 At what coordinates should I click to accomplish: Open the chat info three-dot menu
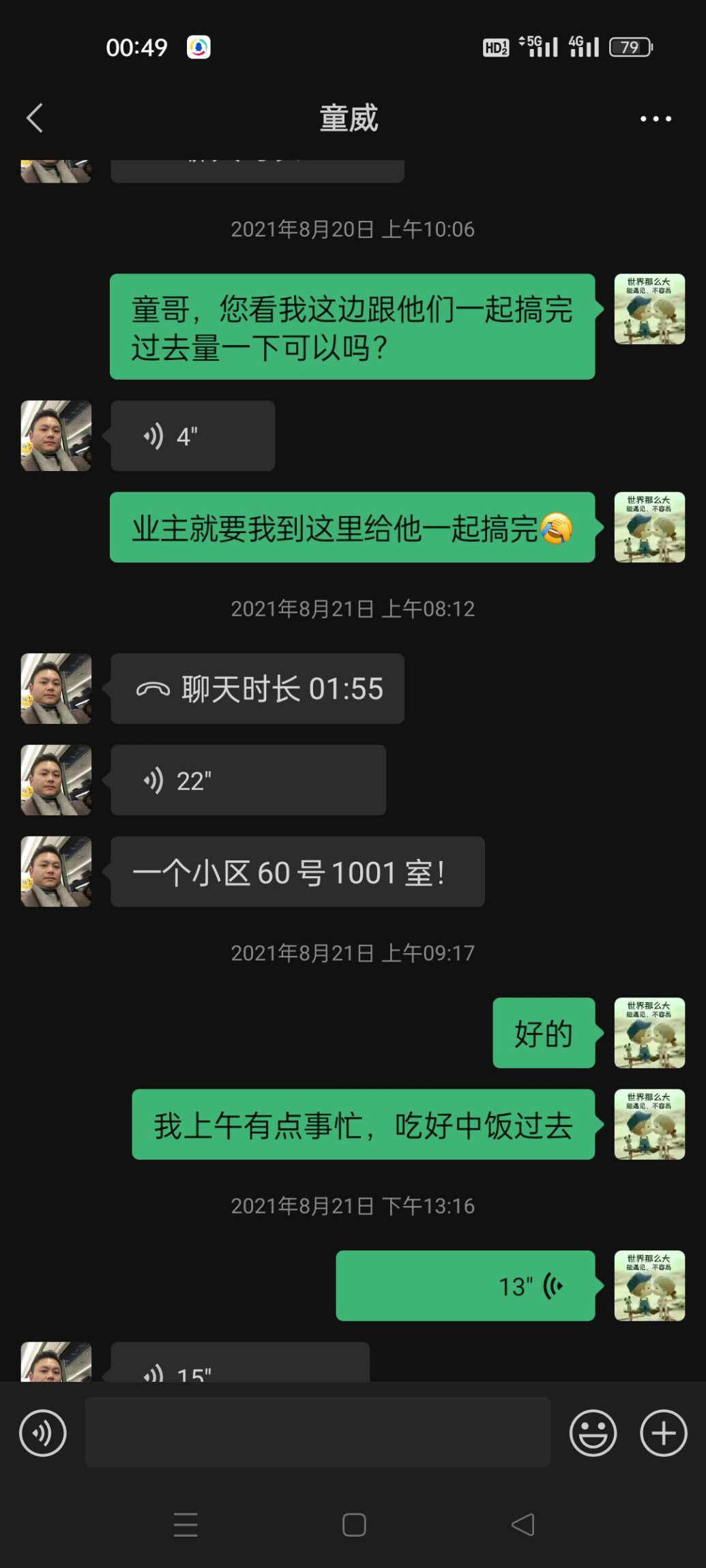655,119
